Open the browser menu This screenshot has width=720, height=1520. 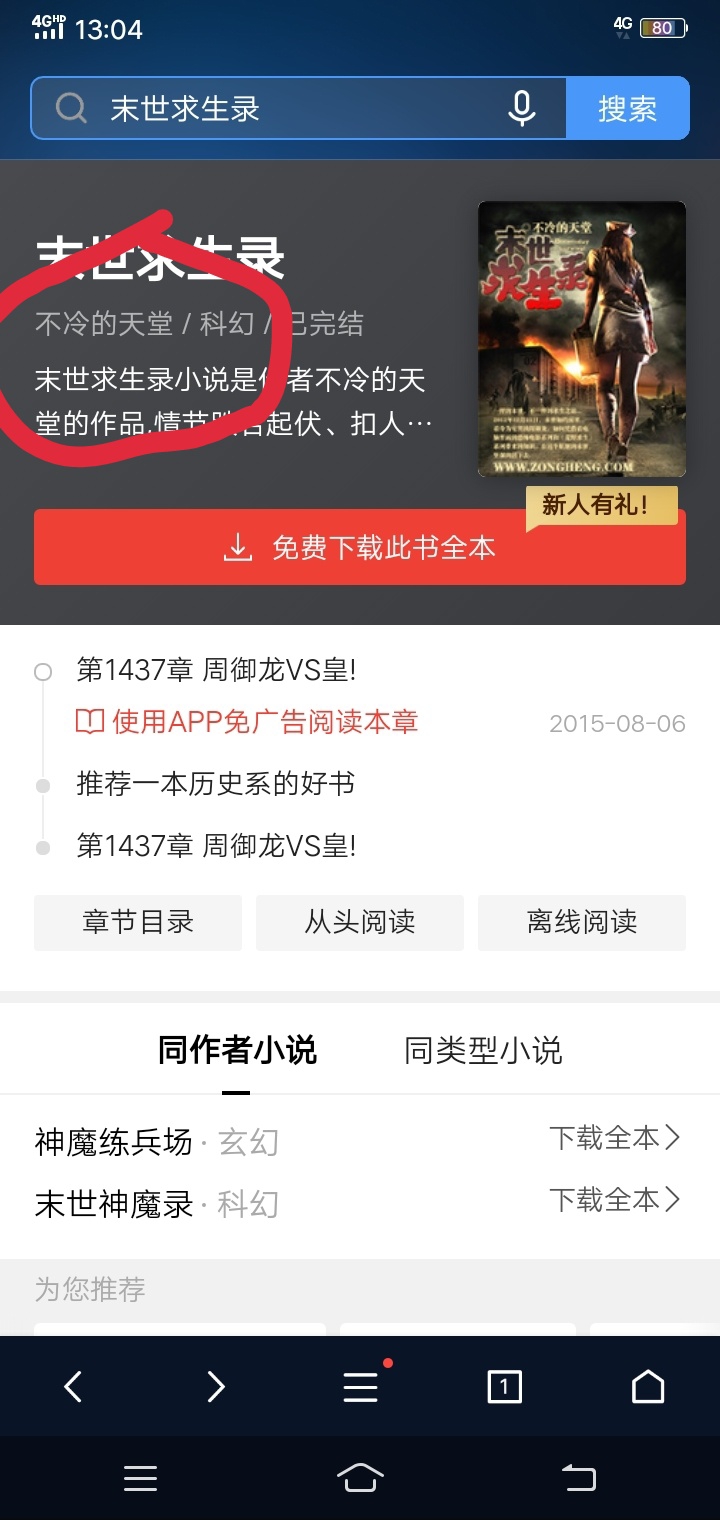pos(360,1387)
